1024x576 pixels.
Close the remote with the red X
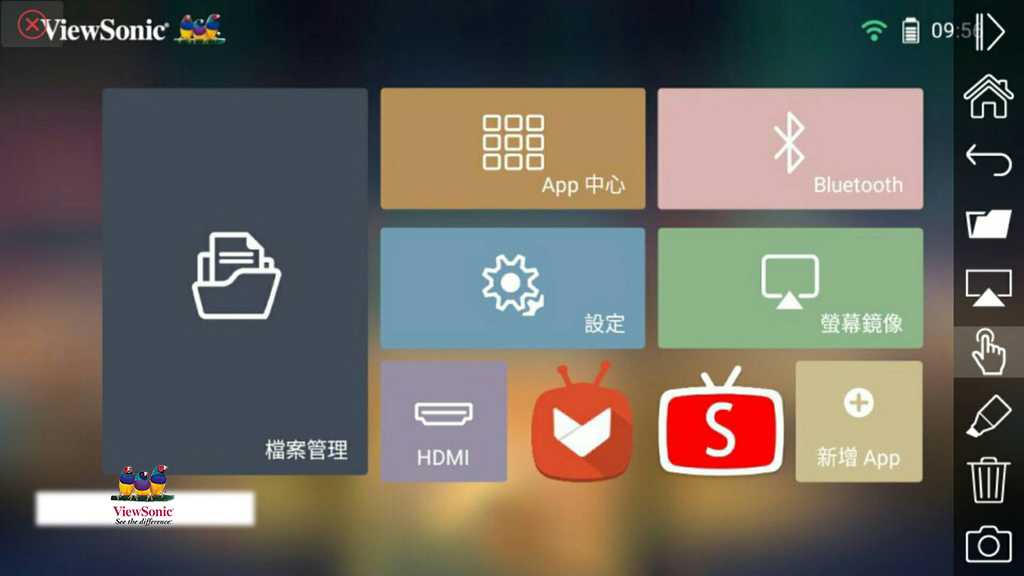[32, 25]
